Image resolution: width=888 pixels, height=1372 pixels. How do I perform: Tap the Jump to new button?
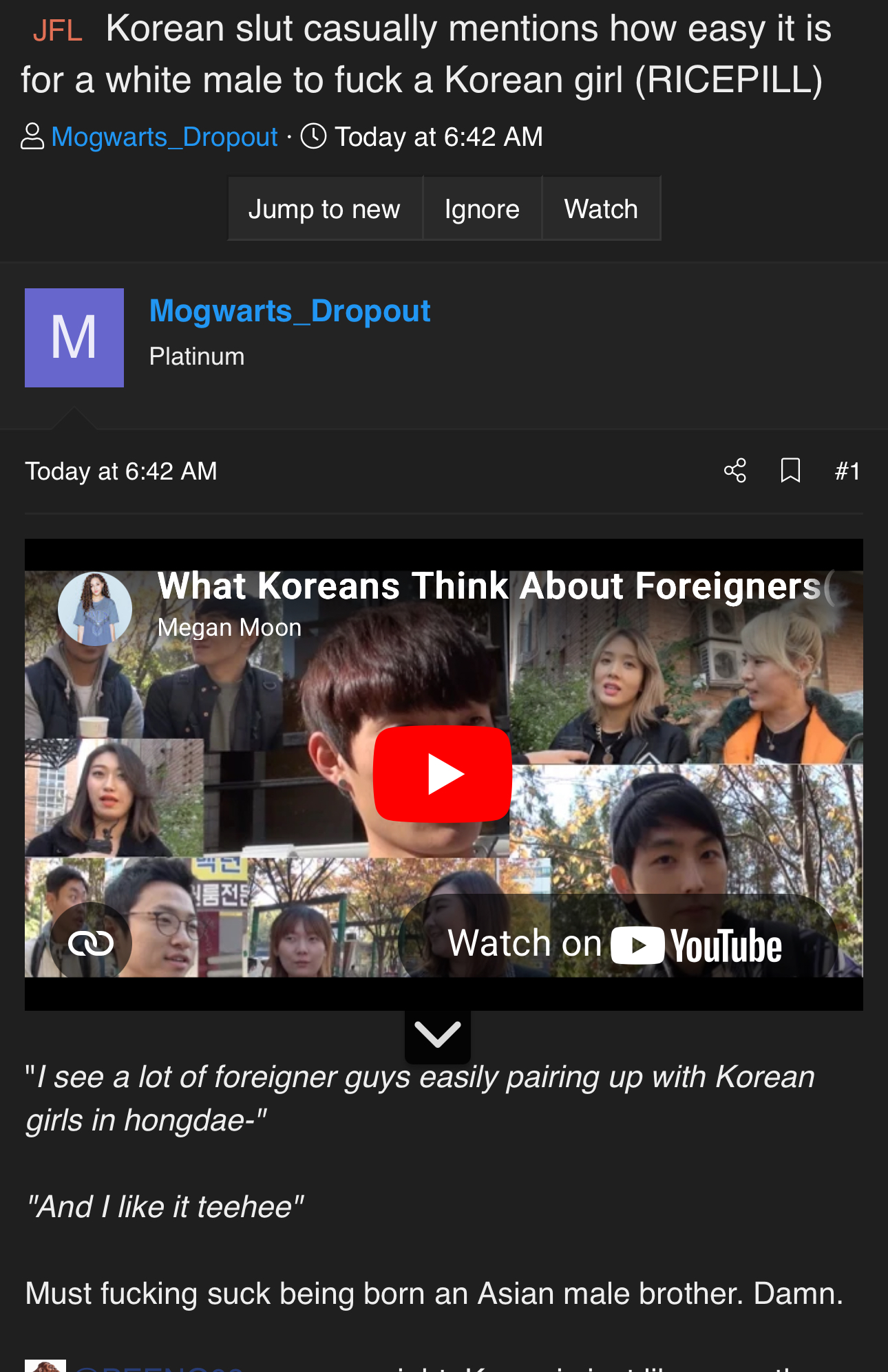[324, 208]
